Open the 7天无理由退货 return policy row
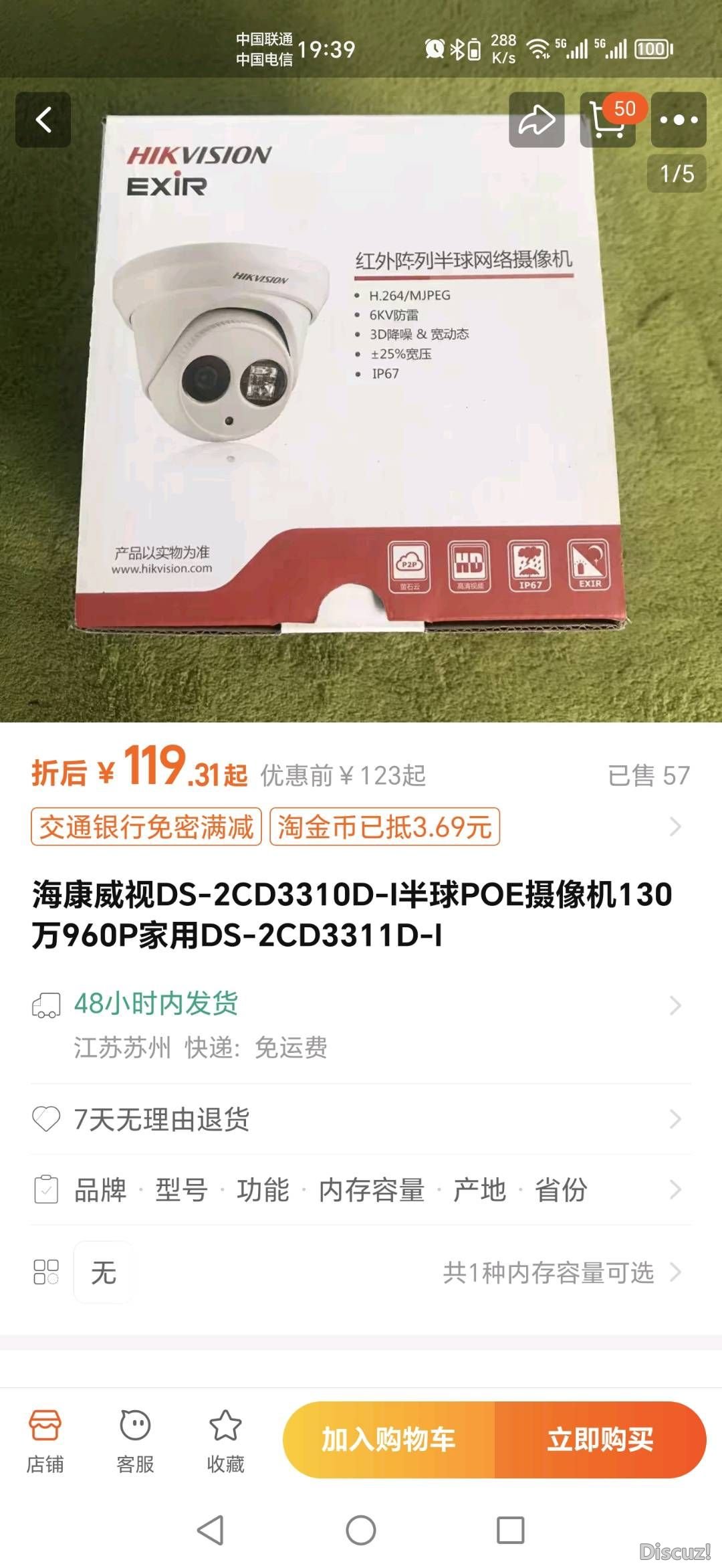 361,1118
